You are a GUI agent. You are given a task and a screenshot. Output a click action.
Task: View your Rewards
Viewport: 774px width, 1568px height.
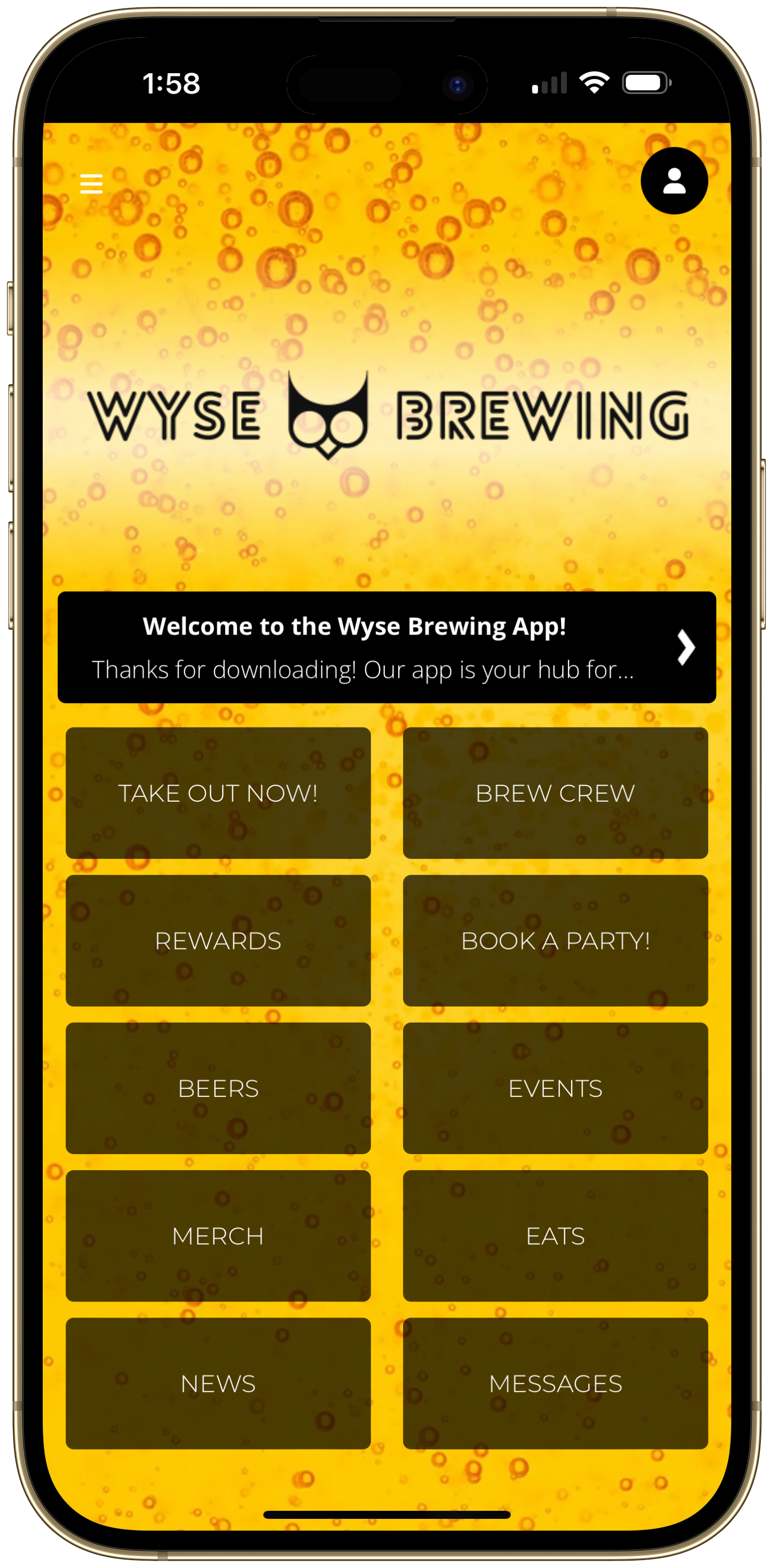[x=218, y=940]
